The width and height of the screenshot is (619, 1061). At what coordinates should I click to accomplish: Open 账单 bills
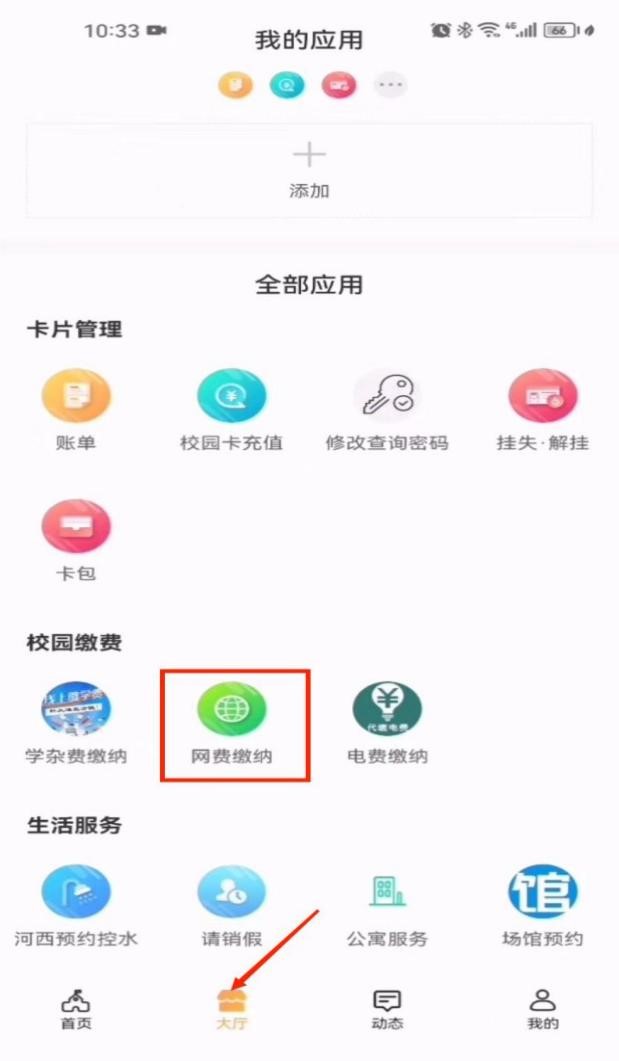[x=76, y=396]
